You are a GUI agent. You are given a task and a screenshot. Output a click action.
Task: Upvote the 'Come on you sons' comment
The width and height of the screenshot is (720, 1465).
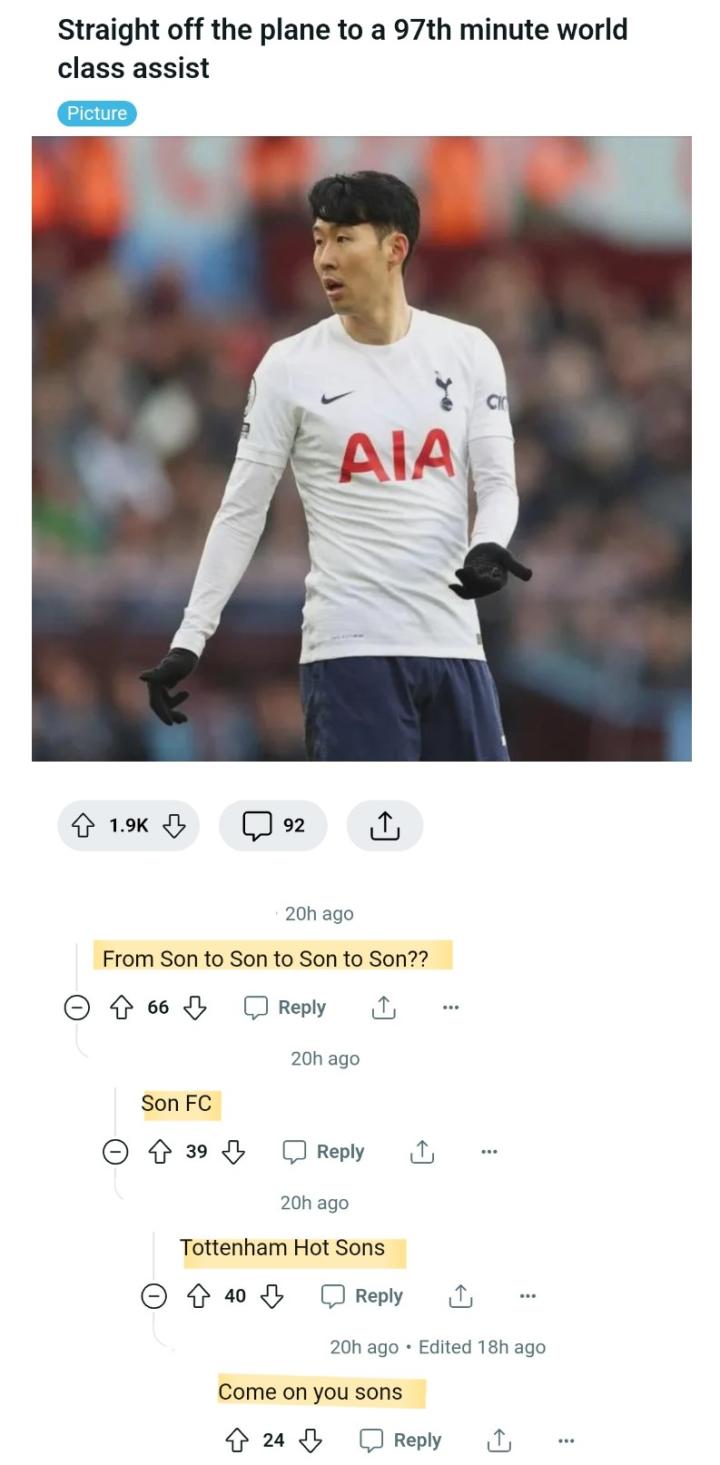(236, 1440)
